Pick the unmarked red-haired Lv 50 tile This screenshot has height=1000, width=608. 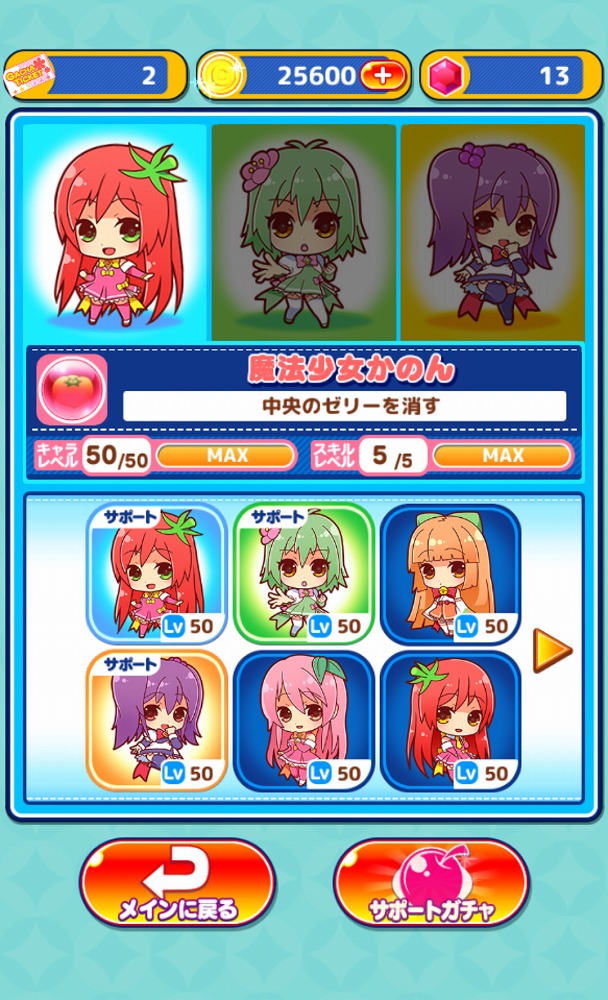click(x=450, y=720)
